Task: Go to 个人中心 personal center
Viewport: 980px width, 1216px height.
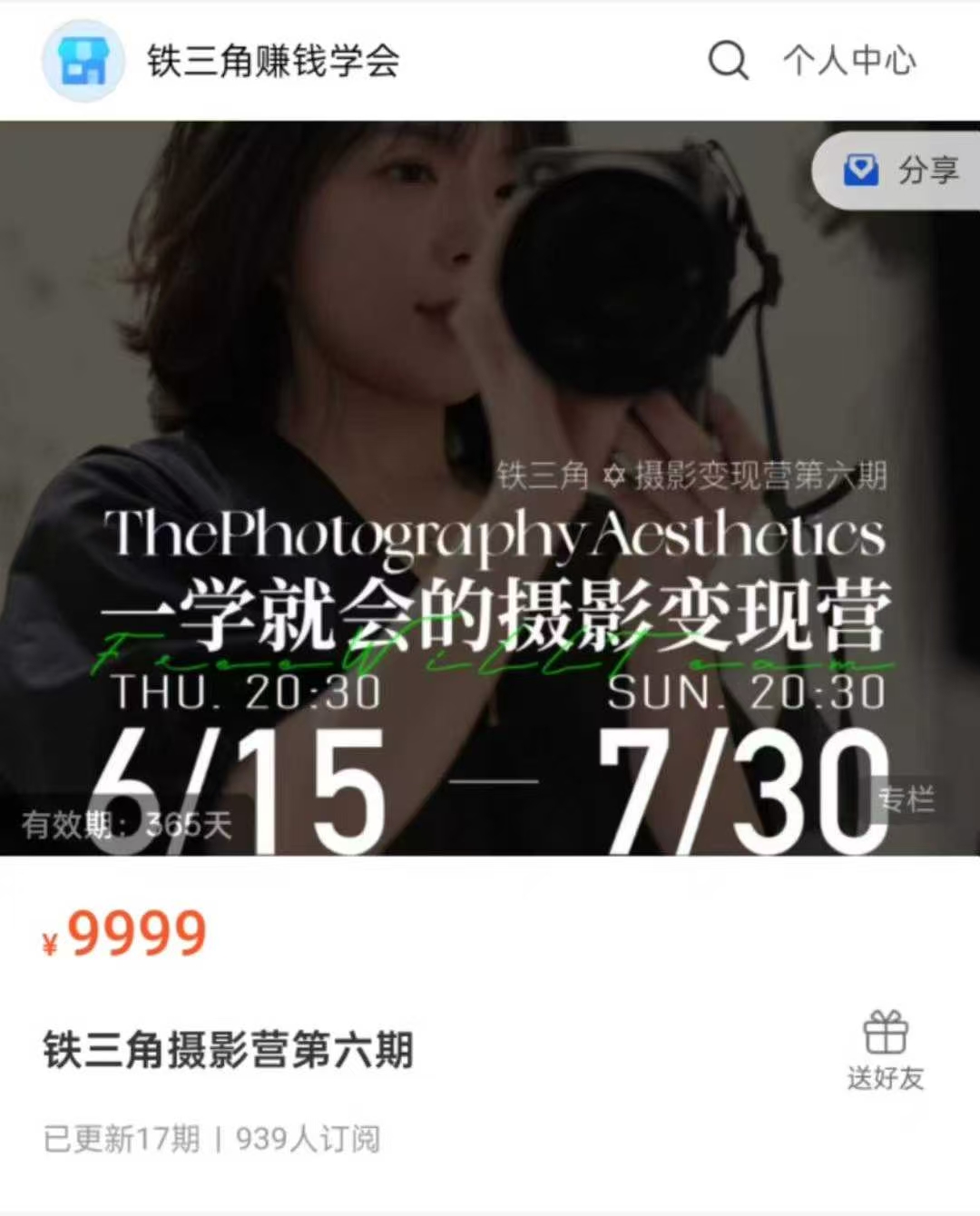Action: pyautogui.click(x=849, y=61)
